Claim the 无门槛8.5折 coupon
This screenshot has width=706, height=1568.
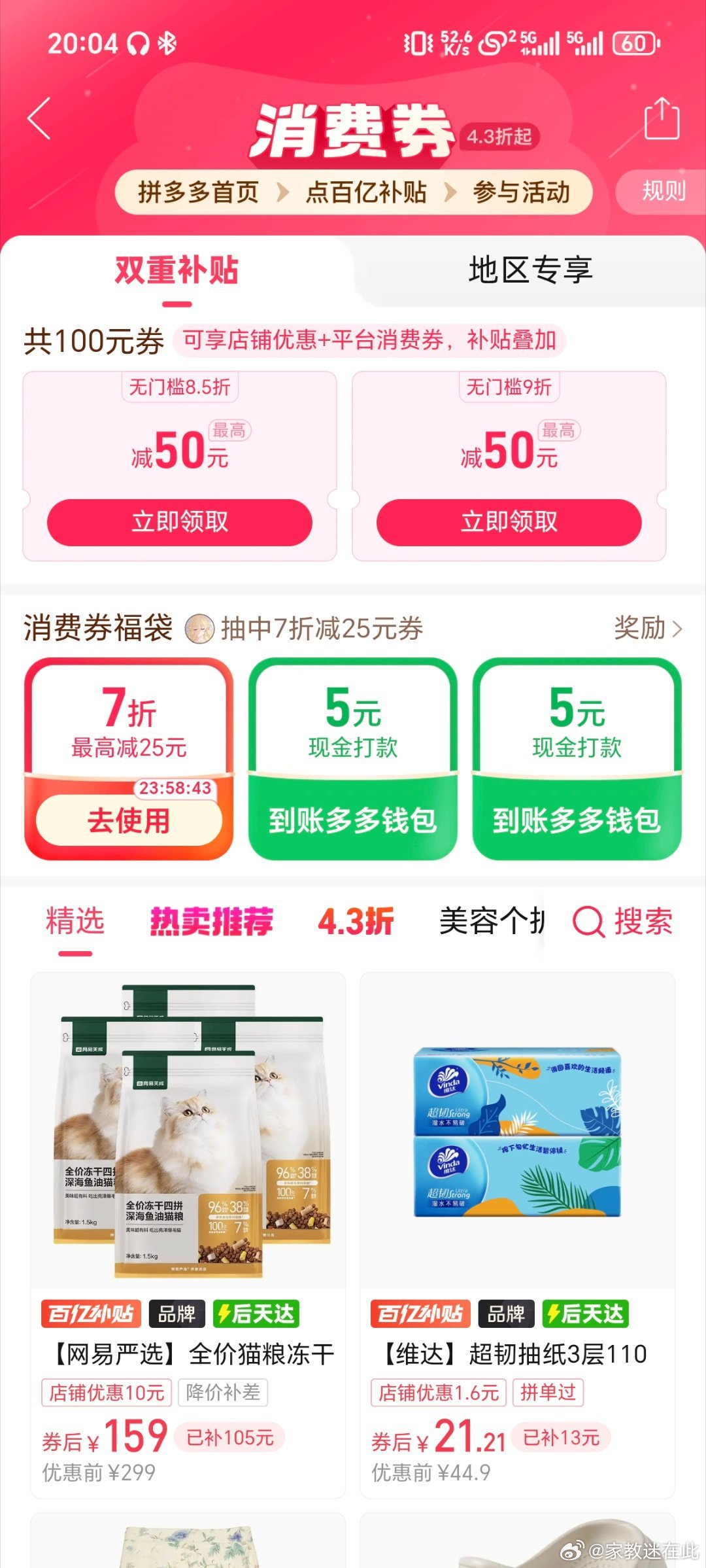point(180,522)
